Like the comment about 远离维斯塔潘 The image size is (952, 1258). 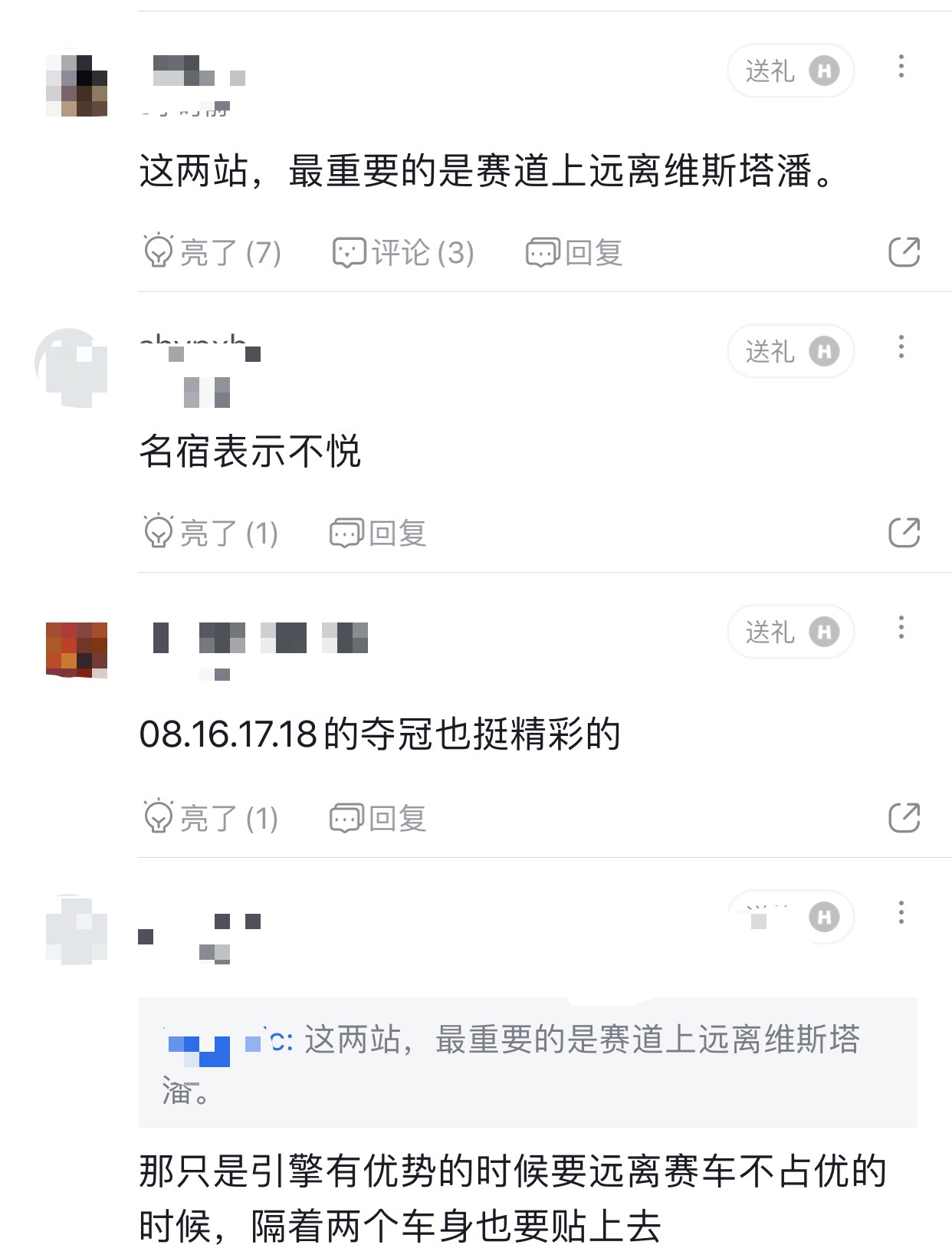pyautogui.click(x=212, y=252)
